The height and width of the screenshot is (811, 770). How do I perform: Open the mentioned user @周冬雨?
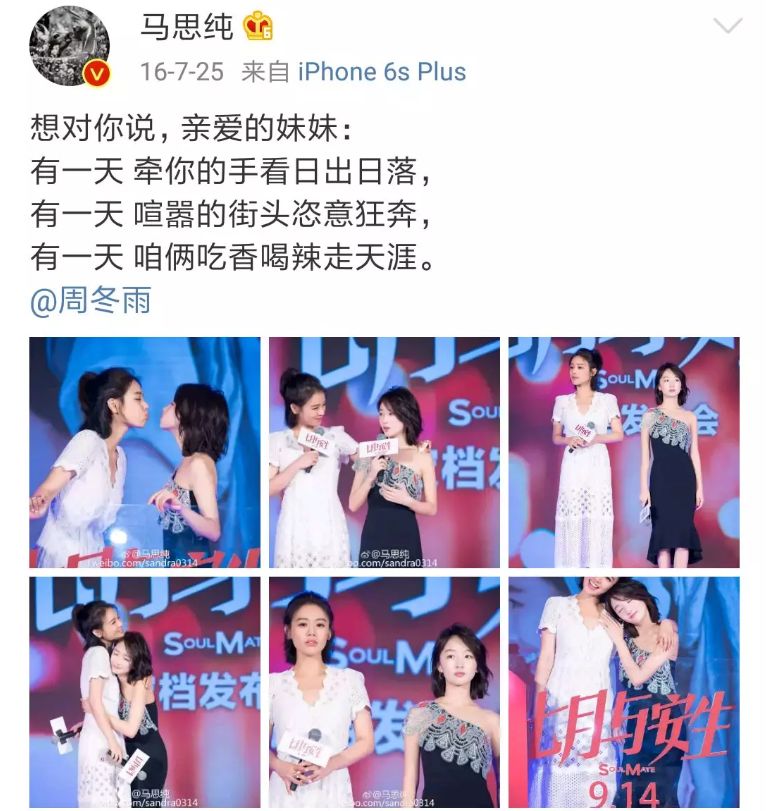90,300
